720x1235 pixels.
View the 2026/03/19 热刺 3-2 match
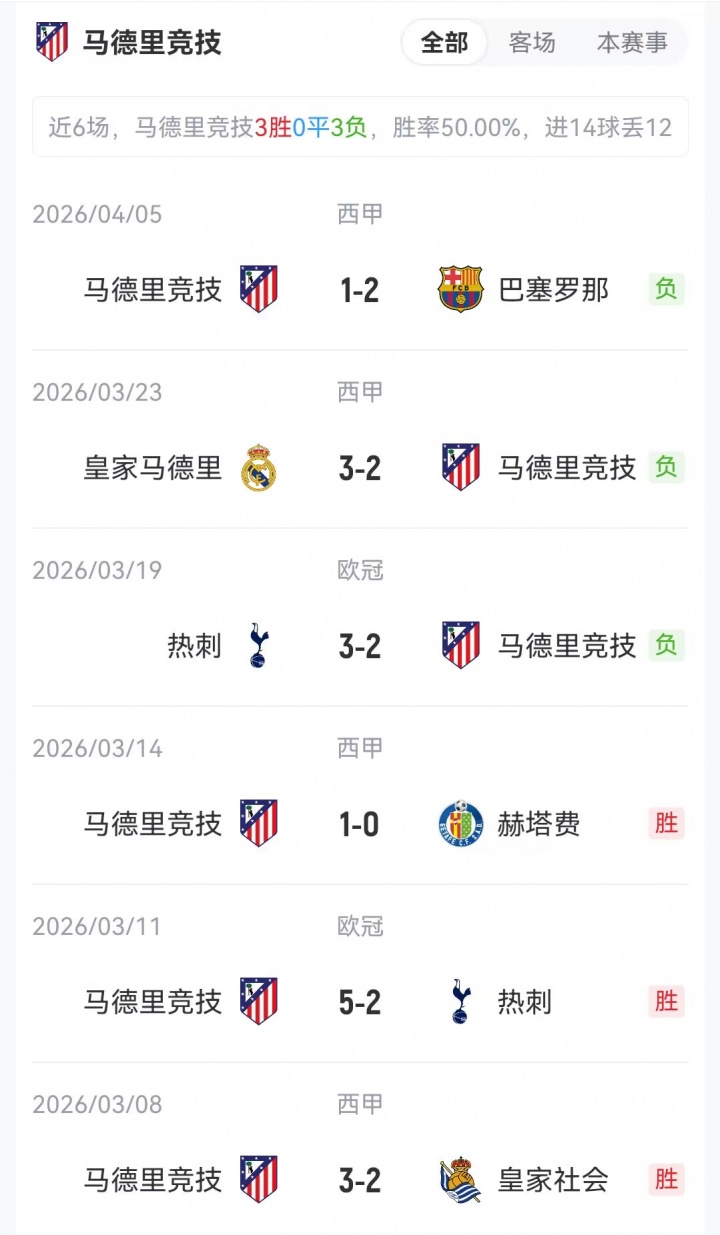[x=360, y=646]
